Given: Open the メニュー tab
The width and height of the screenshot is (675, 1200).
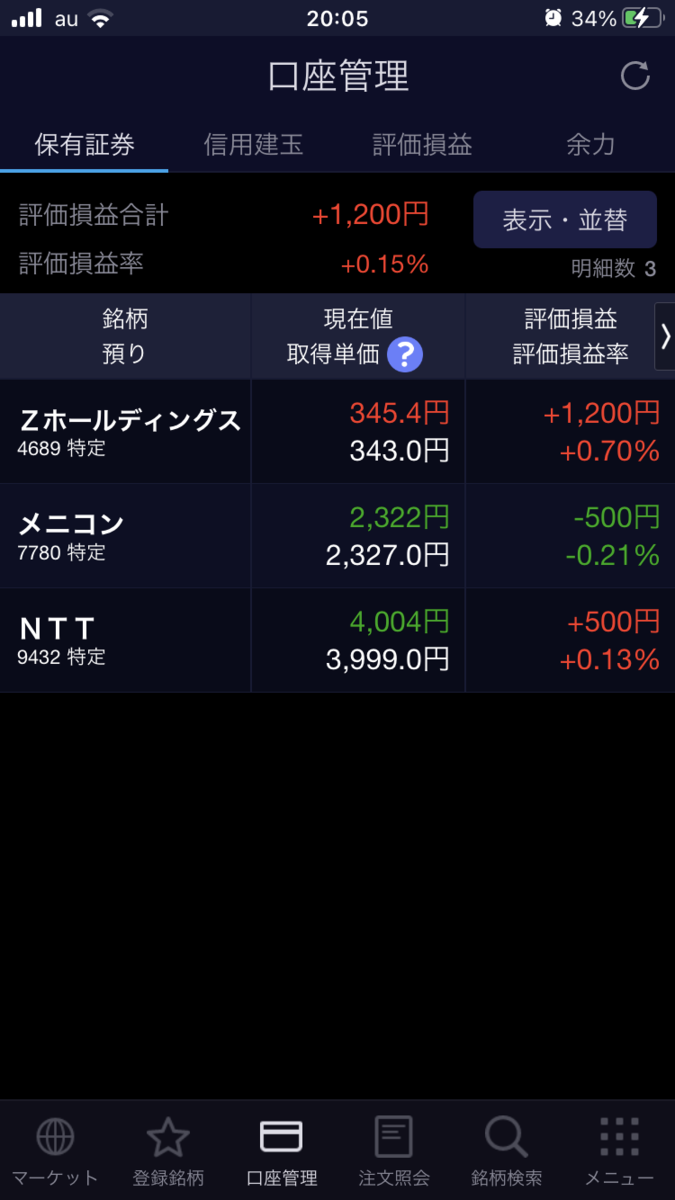Looking at the screenshot, I should click(619, 1150).
